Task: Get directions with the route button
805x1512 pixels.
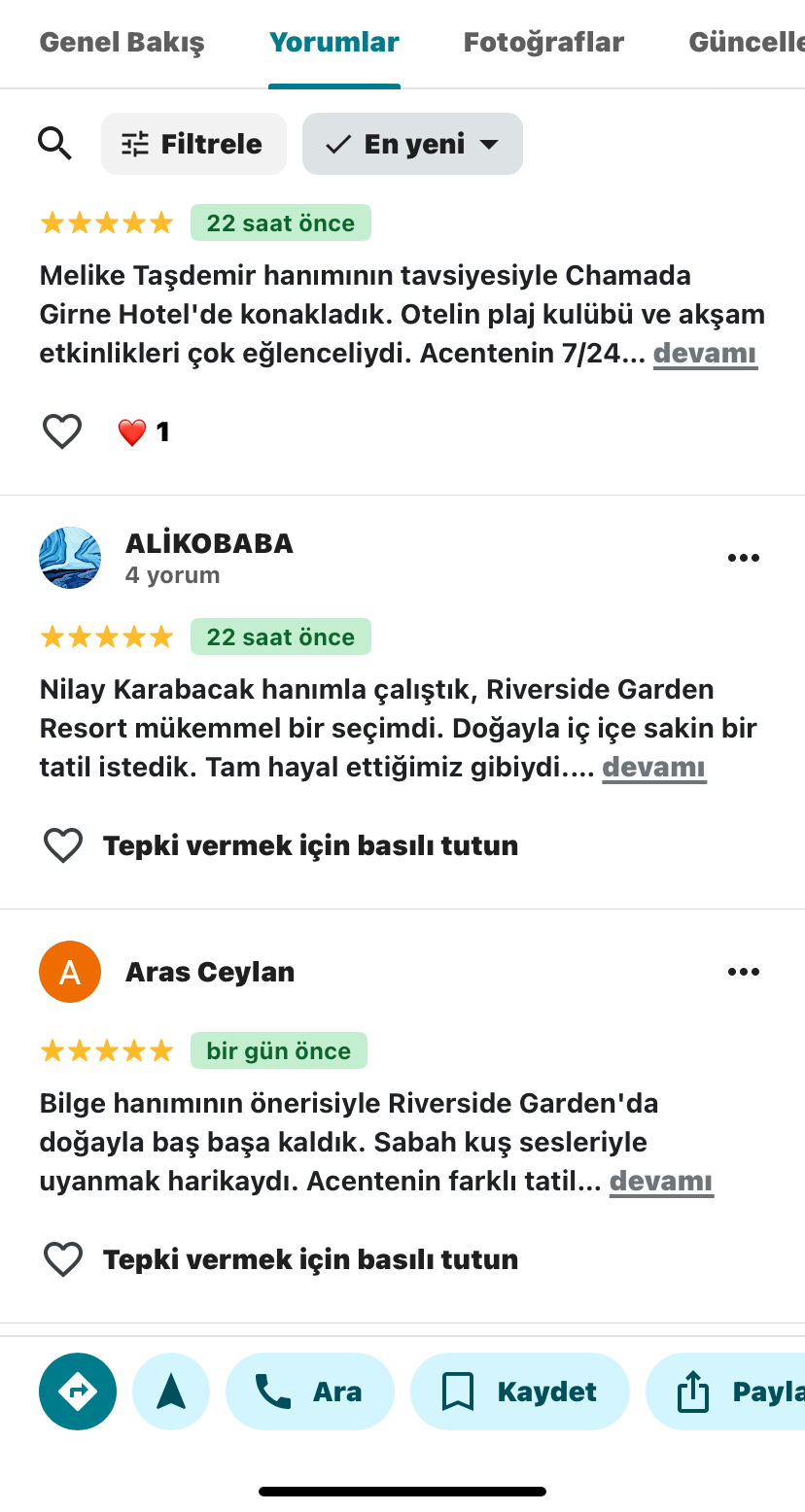Action: tap(78, 1392)
